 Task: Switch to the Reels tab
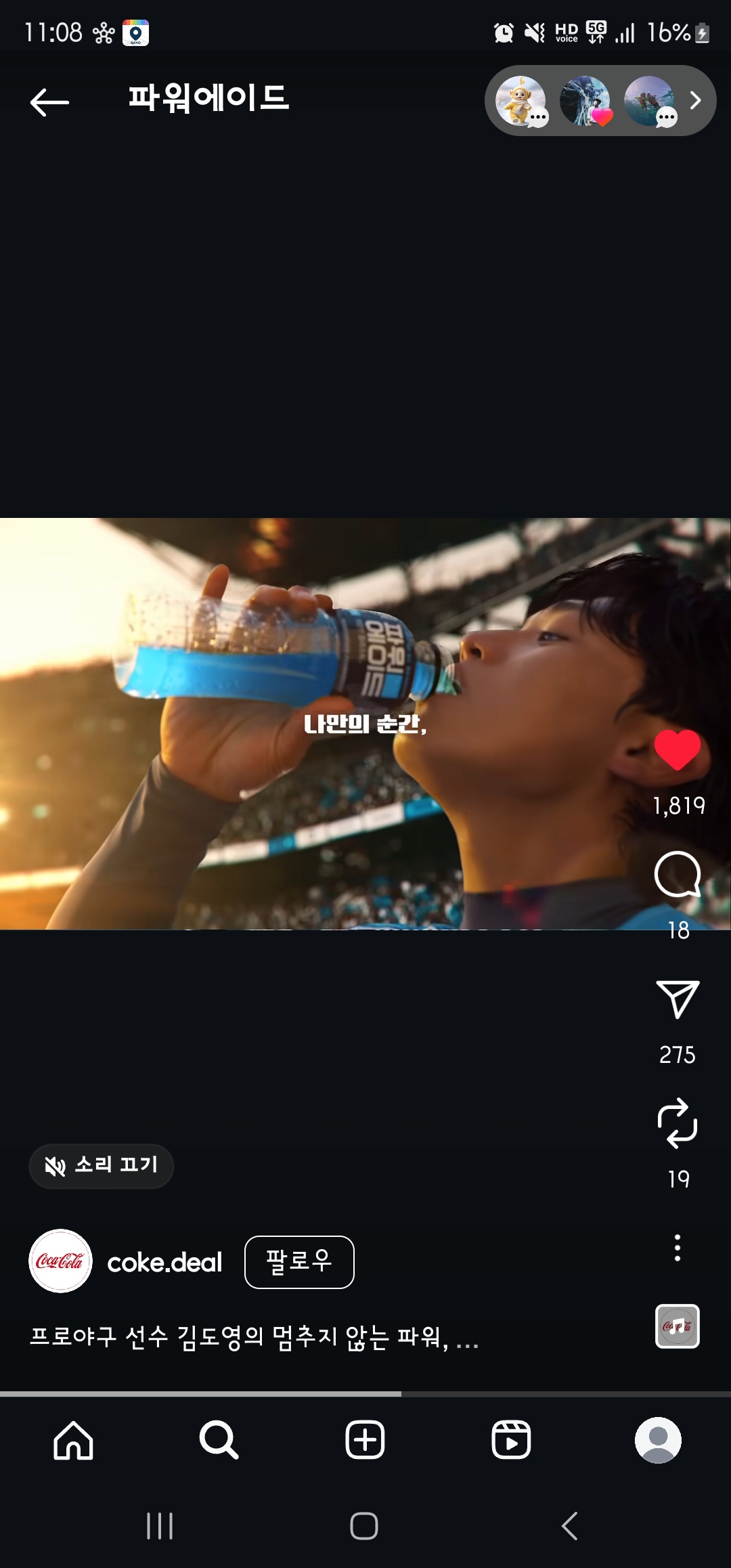point(511,1439)
